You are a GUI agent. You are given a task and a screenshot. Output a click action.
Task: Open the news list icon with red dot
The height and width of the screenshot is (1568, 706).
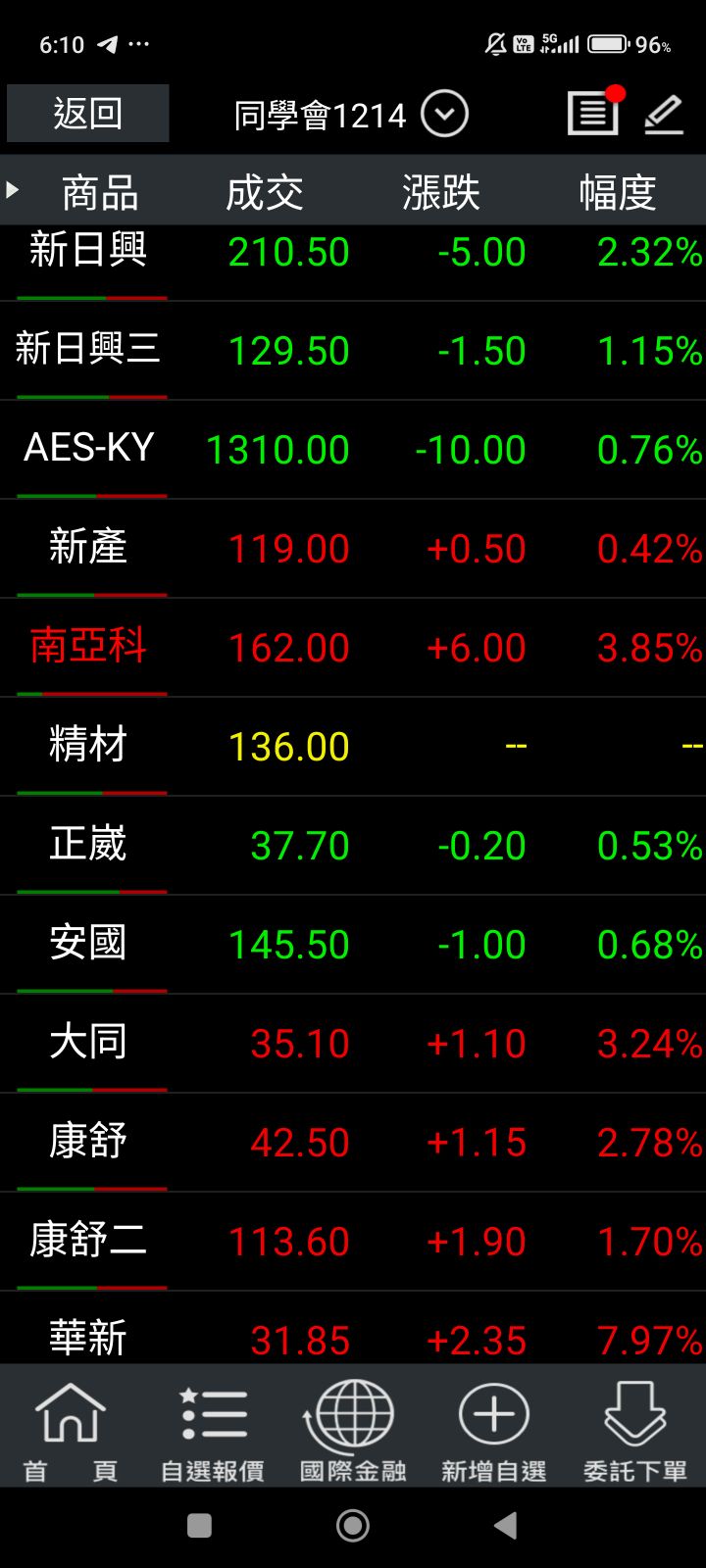pos(592,114)
